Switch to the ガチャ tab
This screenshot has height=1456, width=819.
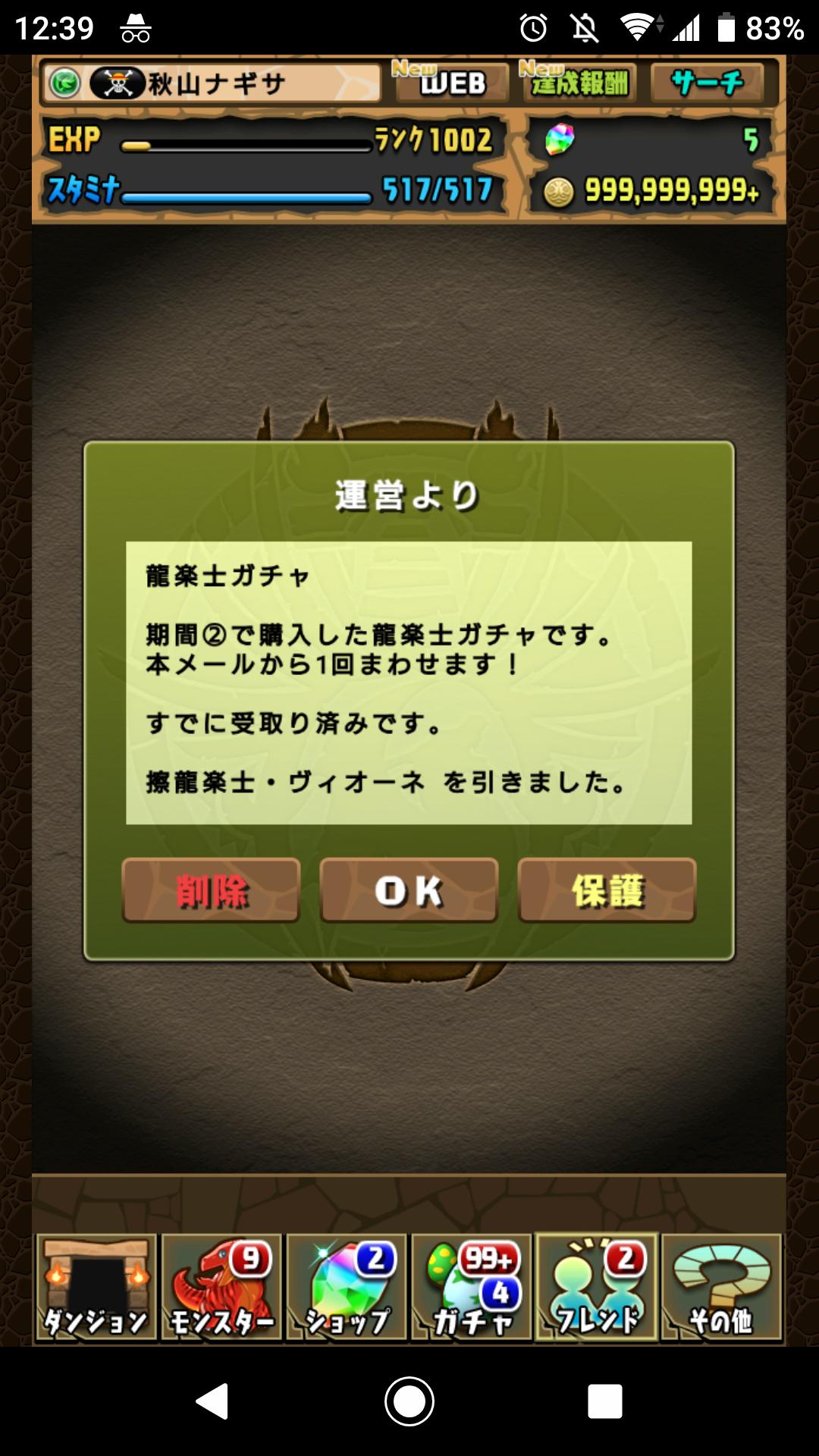(x=472, y=1288)
